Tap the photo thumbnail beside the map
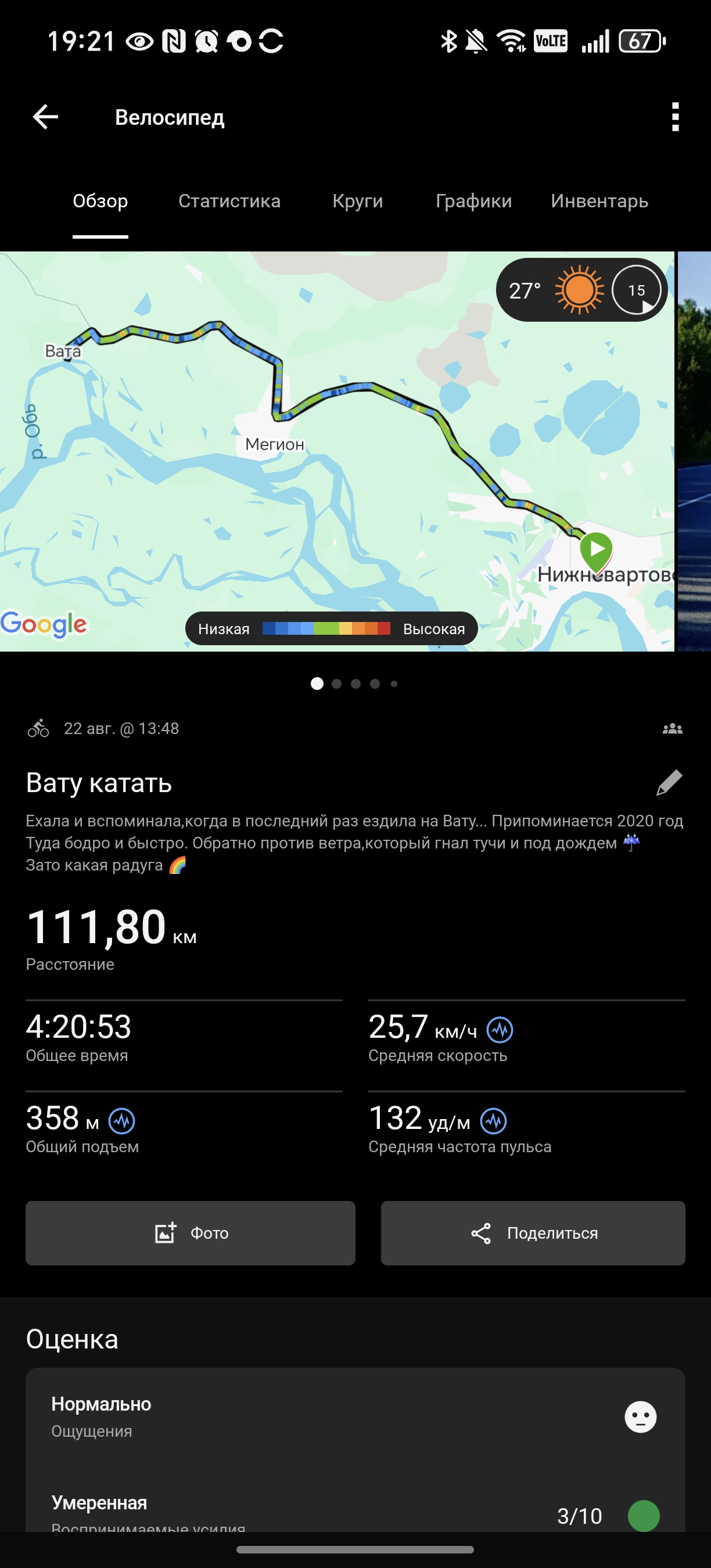The image size is (711, 1568). (x=694, y=451)
